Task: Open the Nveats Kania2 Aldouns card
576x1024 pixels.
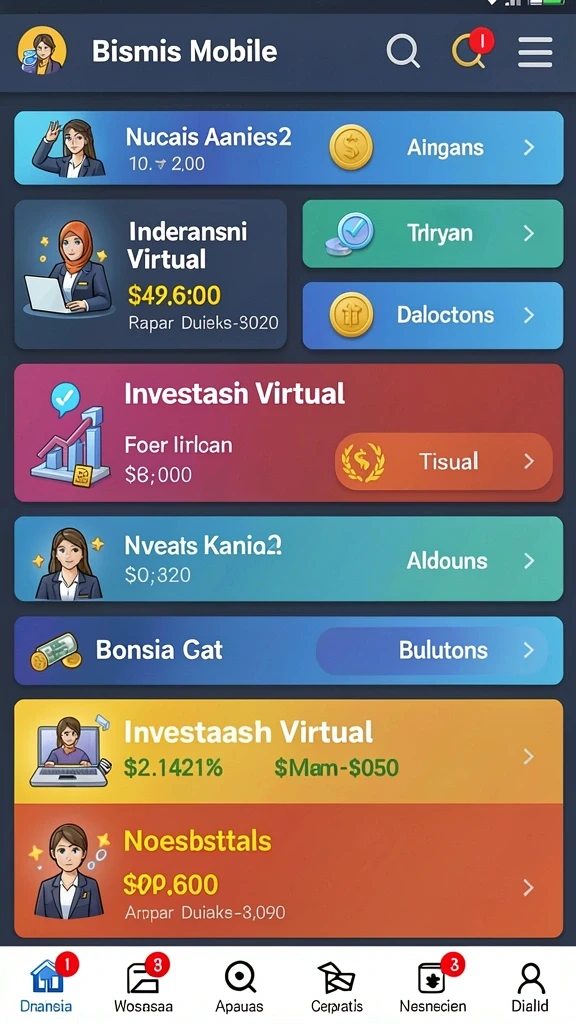Action: coord(289,559)
